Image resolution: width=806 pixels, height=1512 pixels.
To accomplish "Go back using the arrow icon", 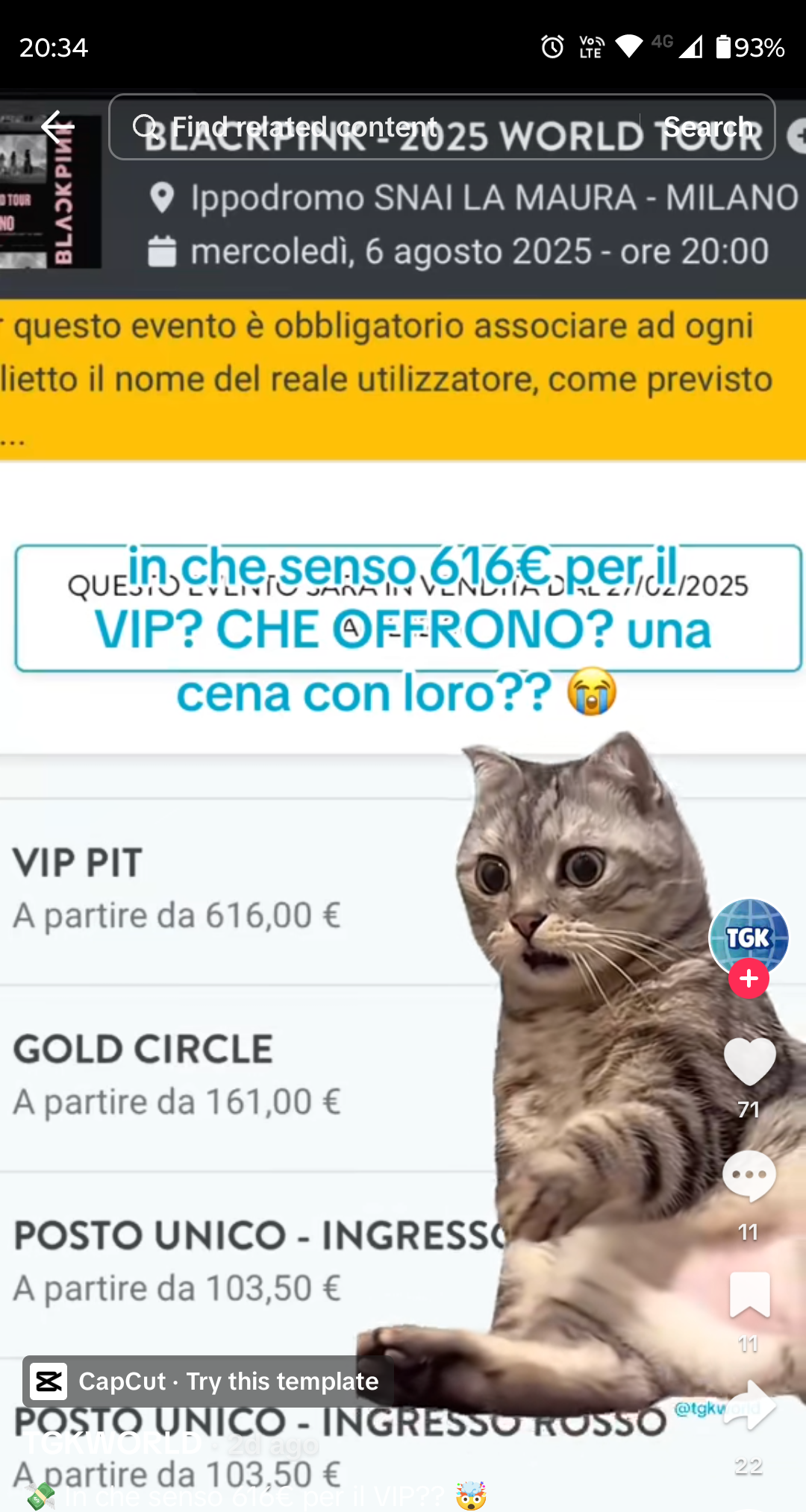I will coord(57,127).
